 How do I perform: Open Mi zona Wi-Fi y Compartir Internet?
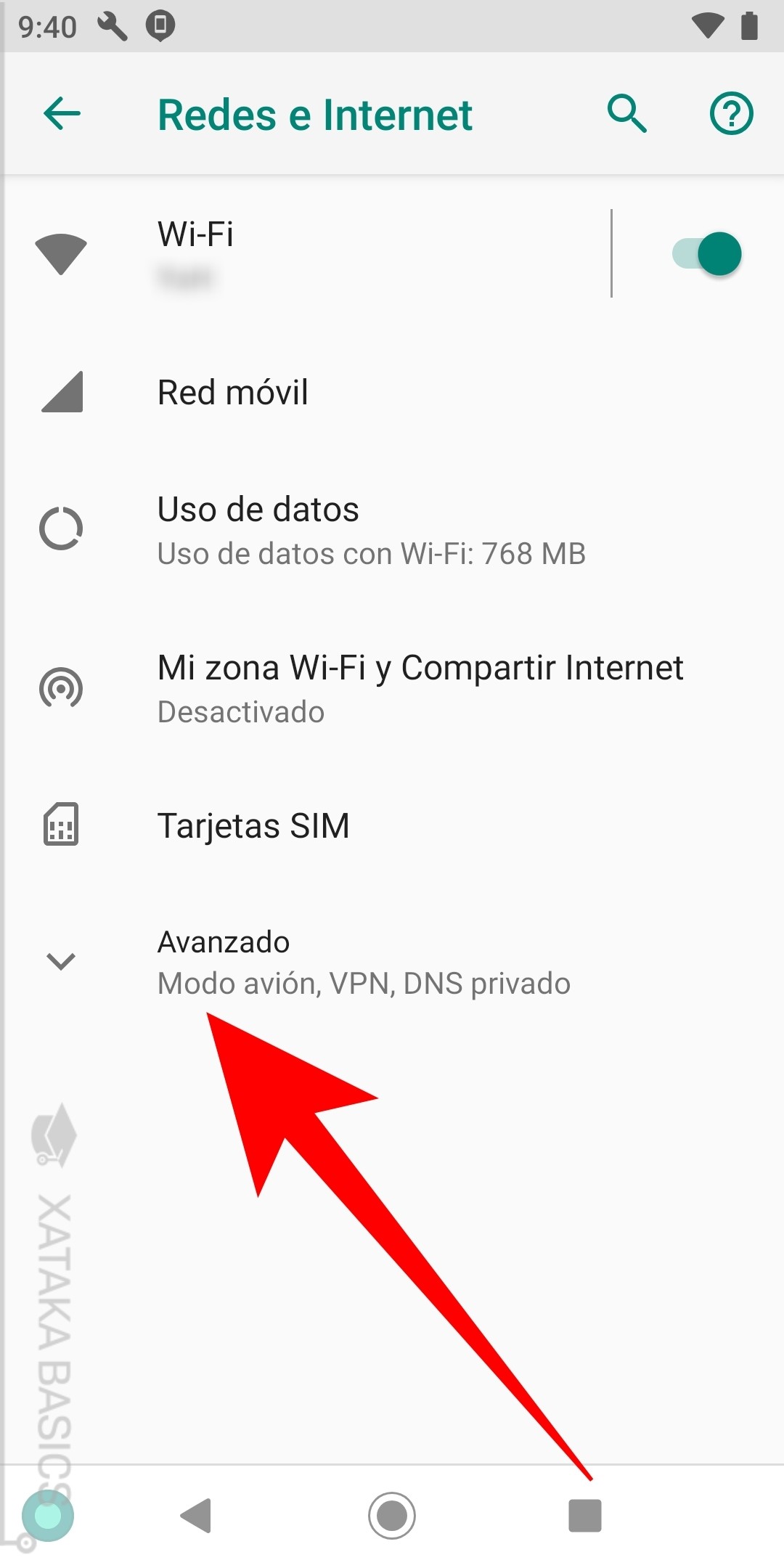tap(392, 689)
